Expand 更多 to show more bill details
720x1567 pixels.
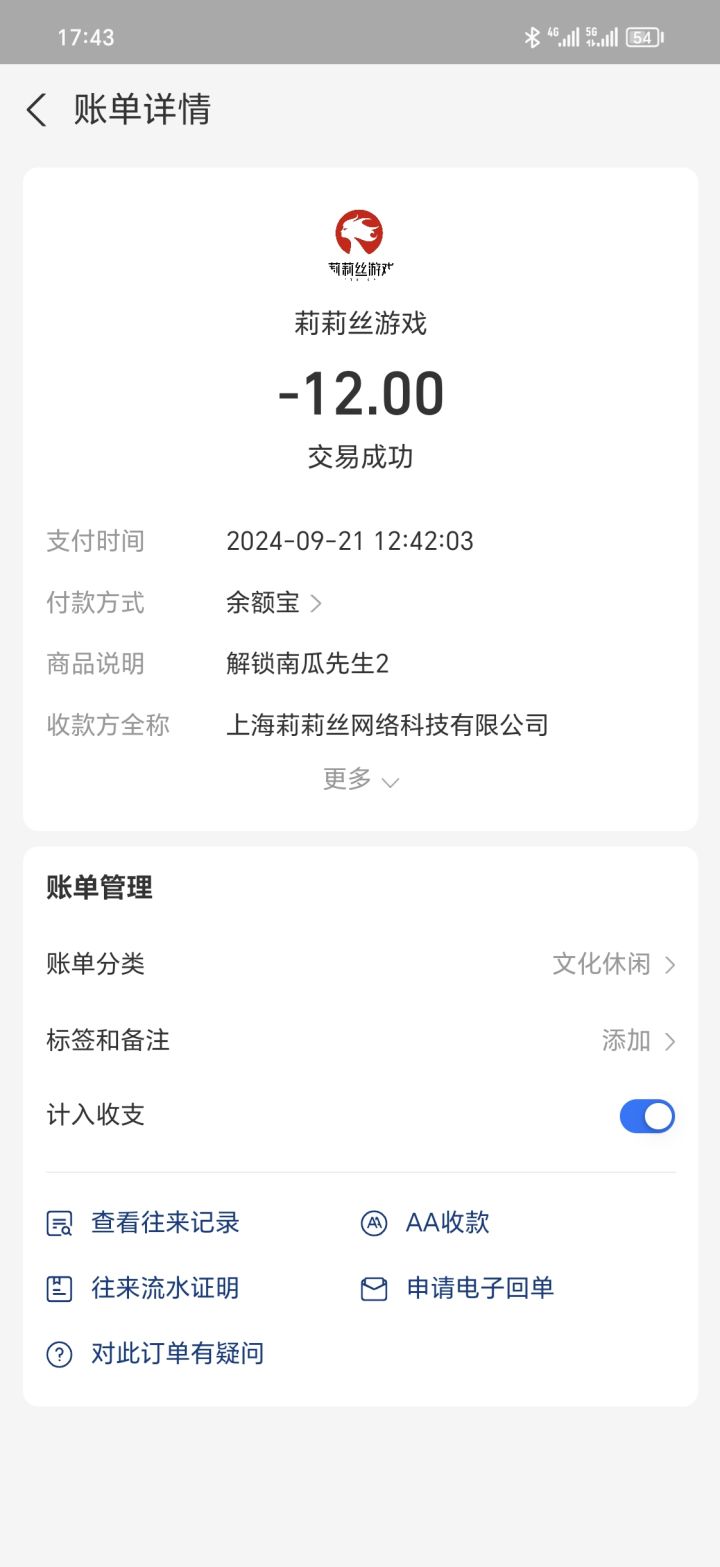tap(360, 780)
